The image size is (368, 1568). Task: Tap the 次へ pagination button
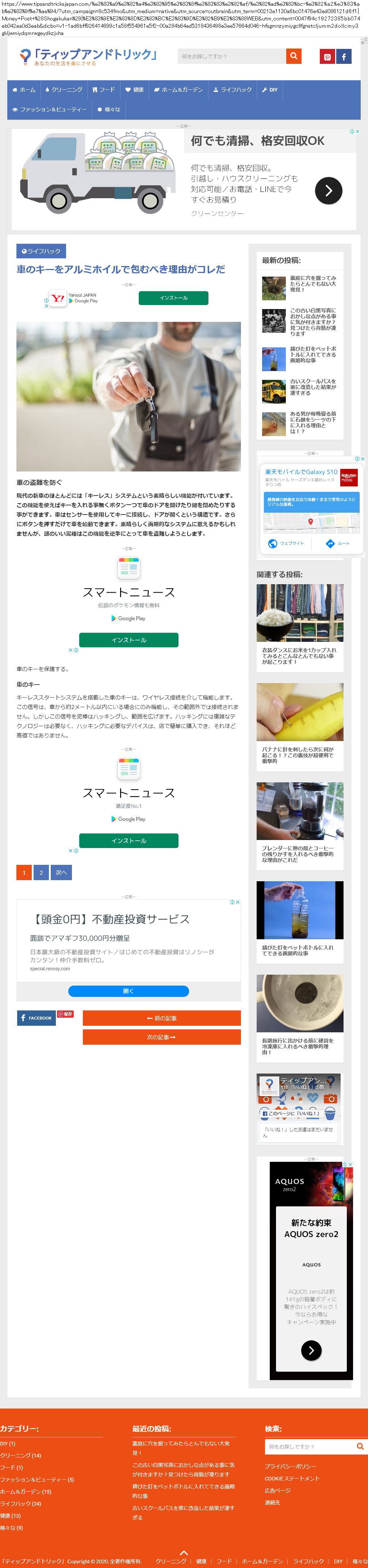tap(61, 872)
